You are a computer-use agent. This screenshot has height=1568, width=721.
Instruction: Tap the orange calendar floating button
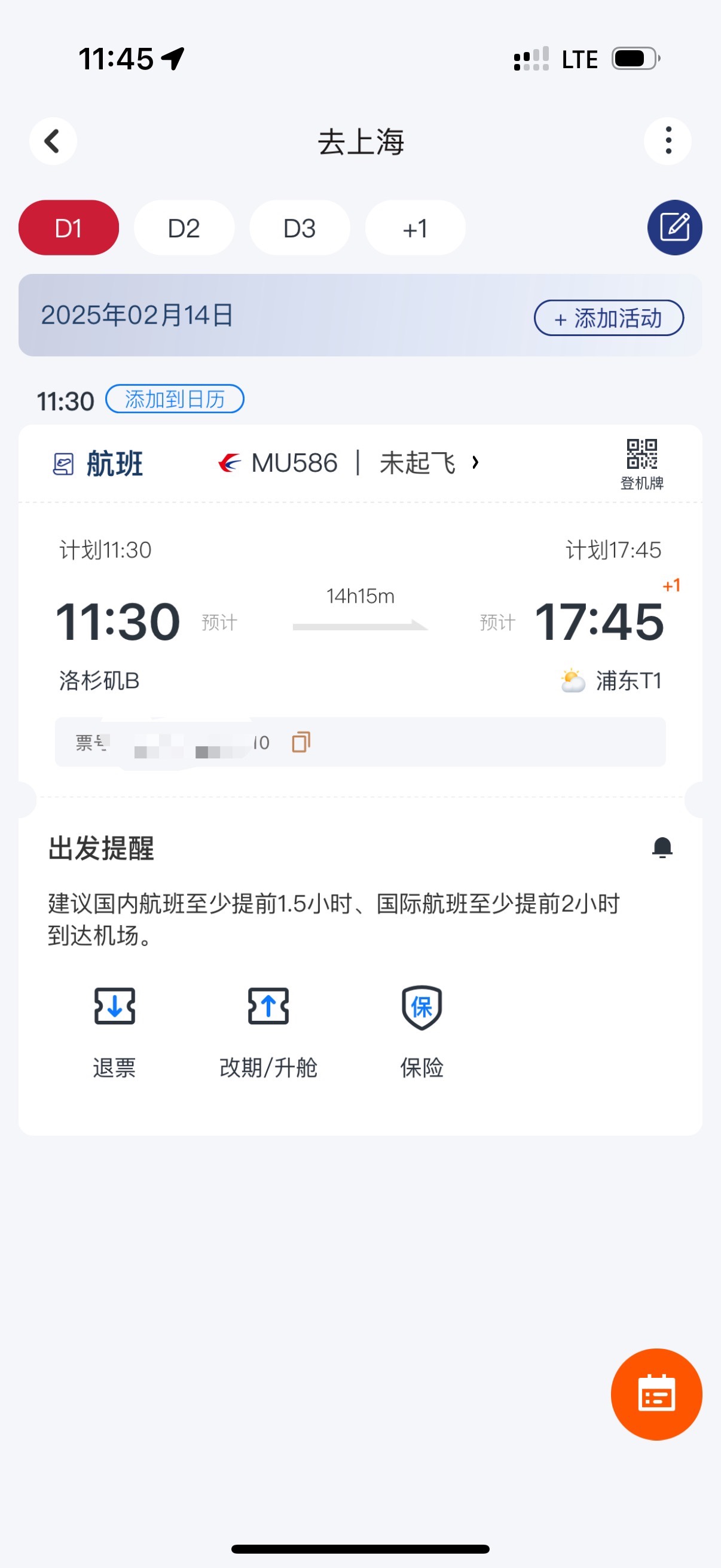(x=656, y=1394)
